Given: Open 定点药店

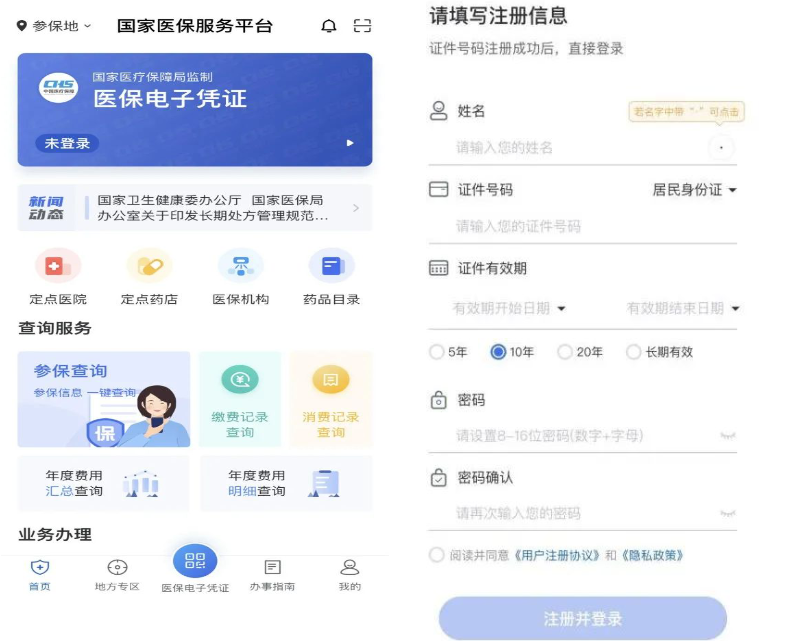Looking at the screenshot, I should [x=149, y=277].
